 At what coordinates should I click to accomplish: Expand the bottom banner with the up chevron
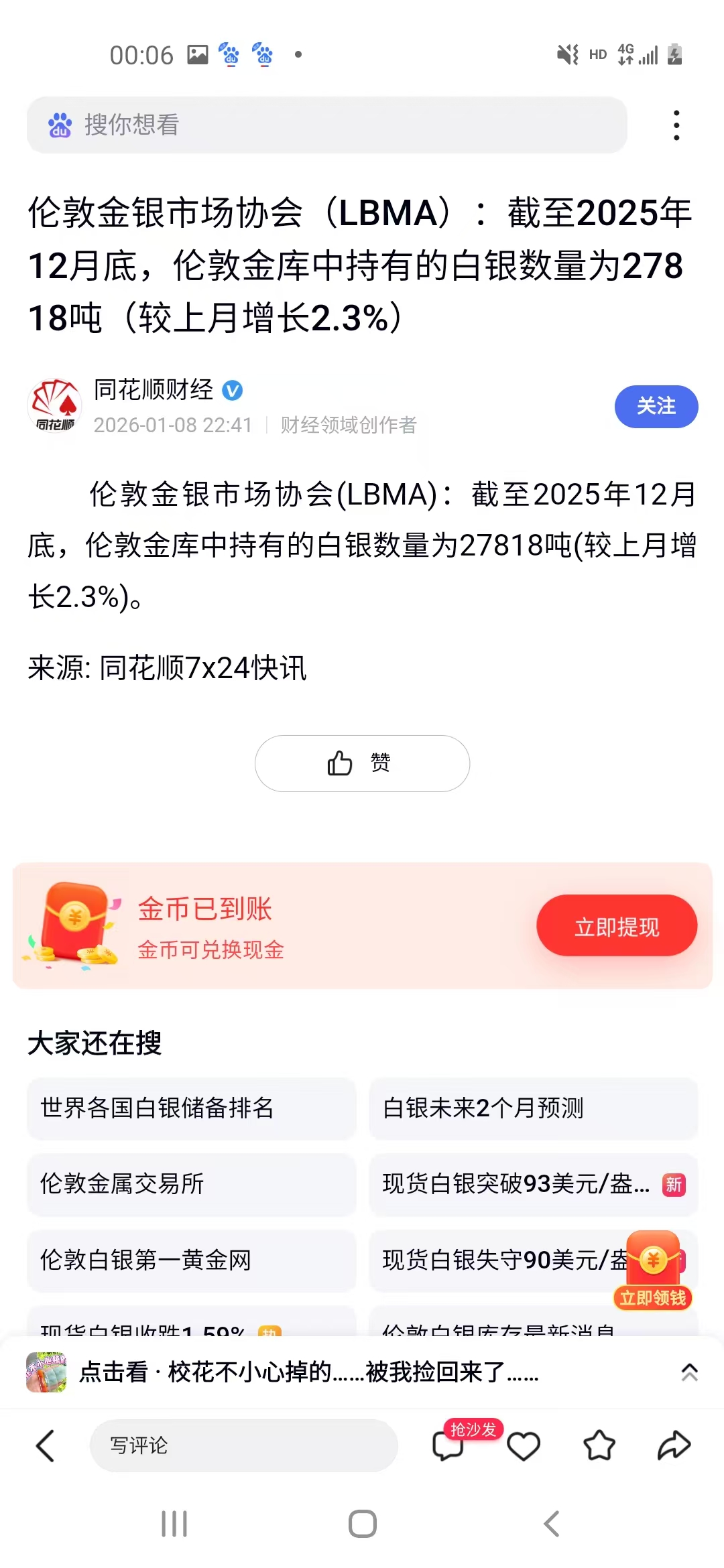tap(689, 1372)
